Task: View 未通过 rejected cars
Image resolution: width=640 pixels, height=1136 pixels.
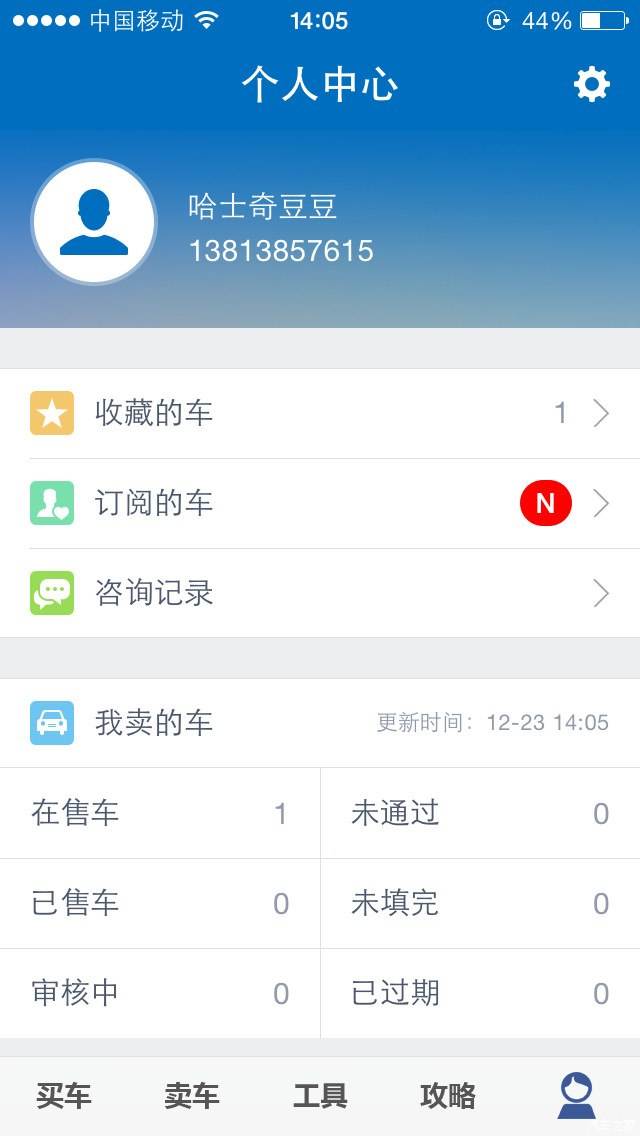Action: [481, 814]
